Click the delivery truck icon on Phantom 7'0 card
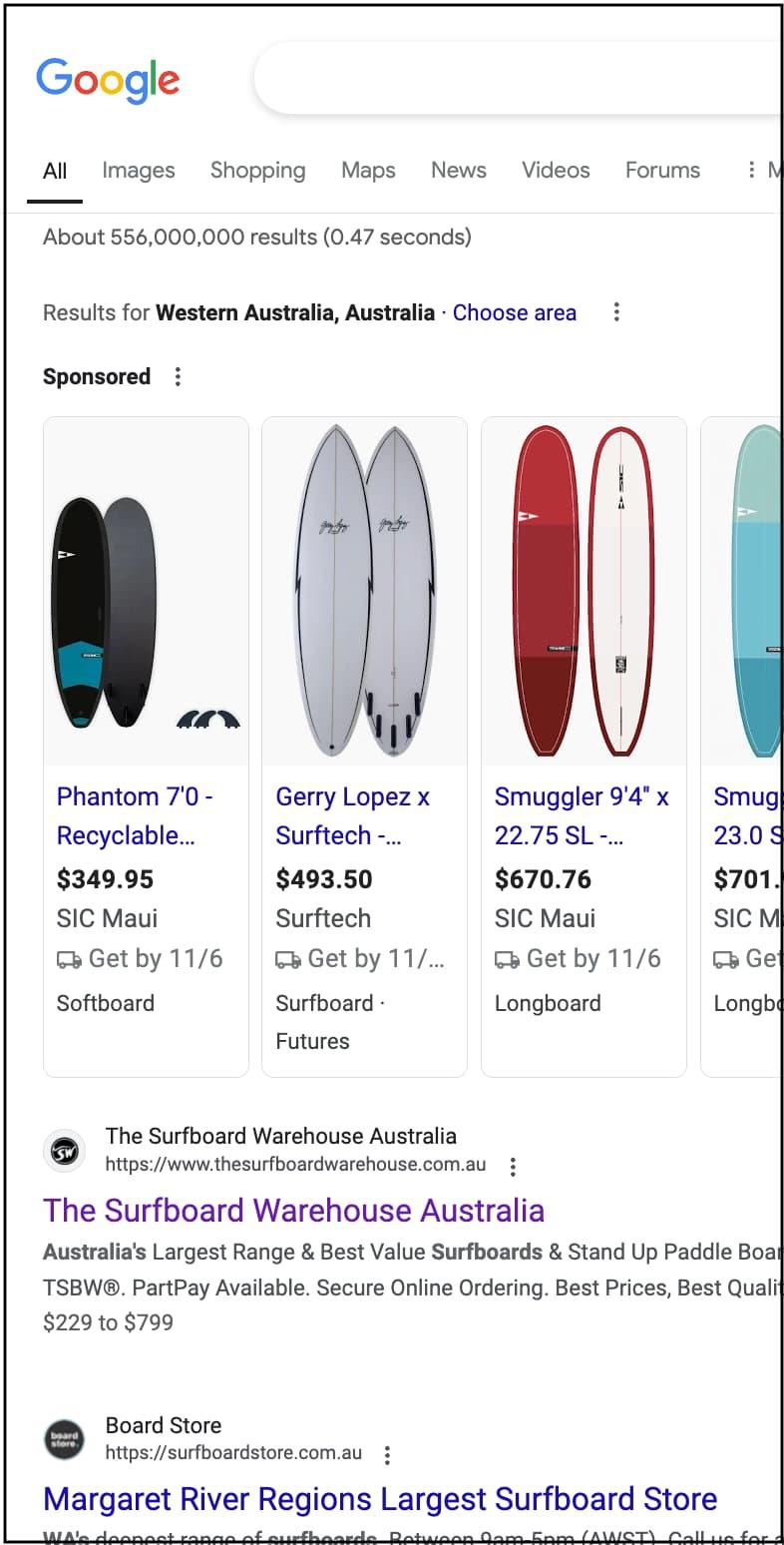784x1545 pixels. [x=69, y=959]
